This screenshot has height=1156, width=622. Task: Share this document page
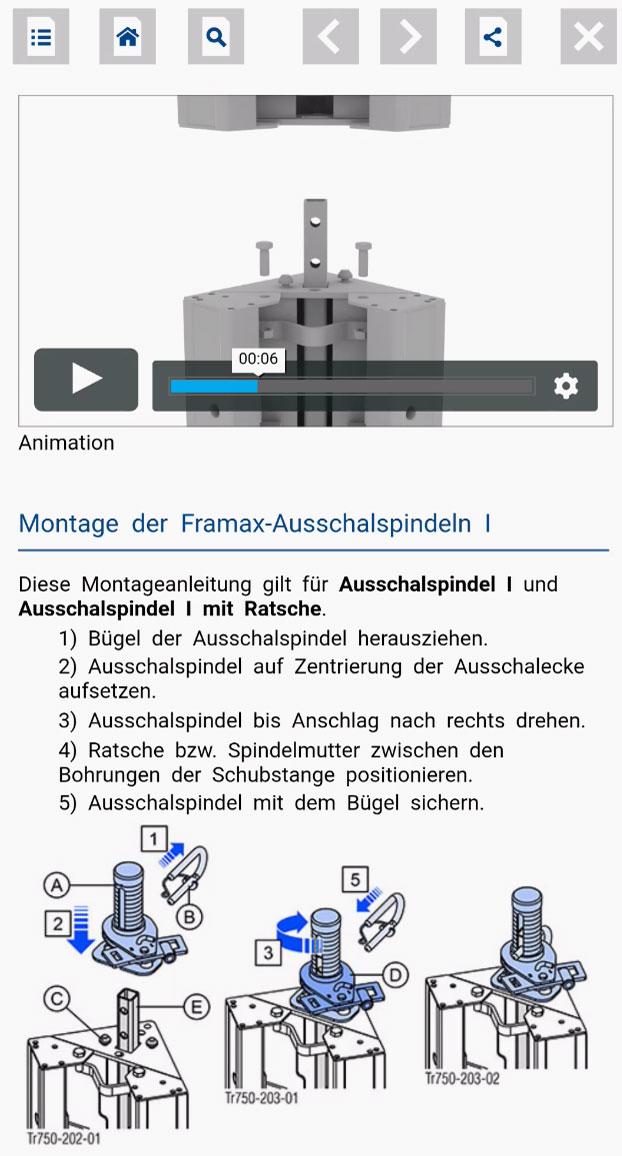point(493,37)
